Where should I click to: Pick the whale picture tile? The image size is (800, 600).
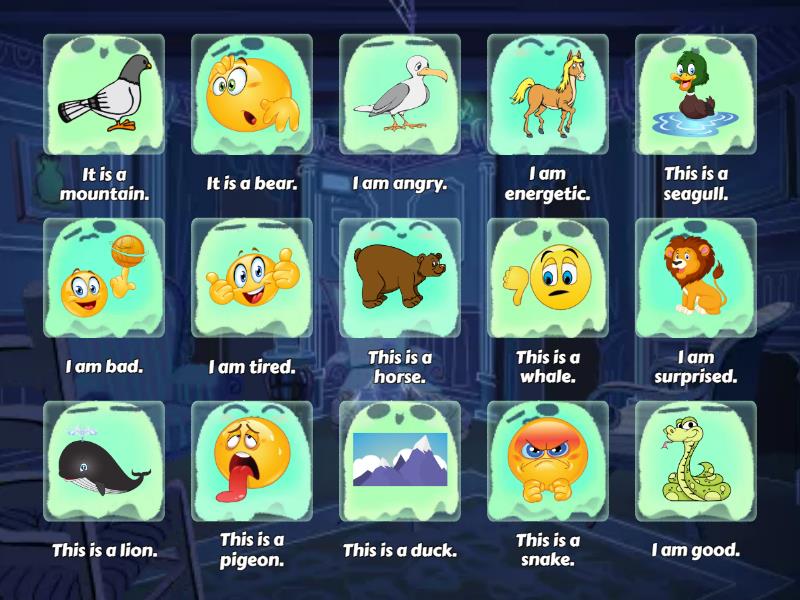point(104,462)
